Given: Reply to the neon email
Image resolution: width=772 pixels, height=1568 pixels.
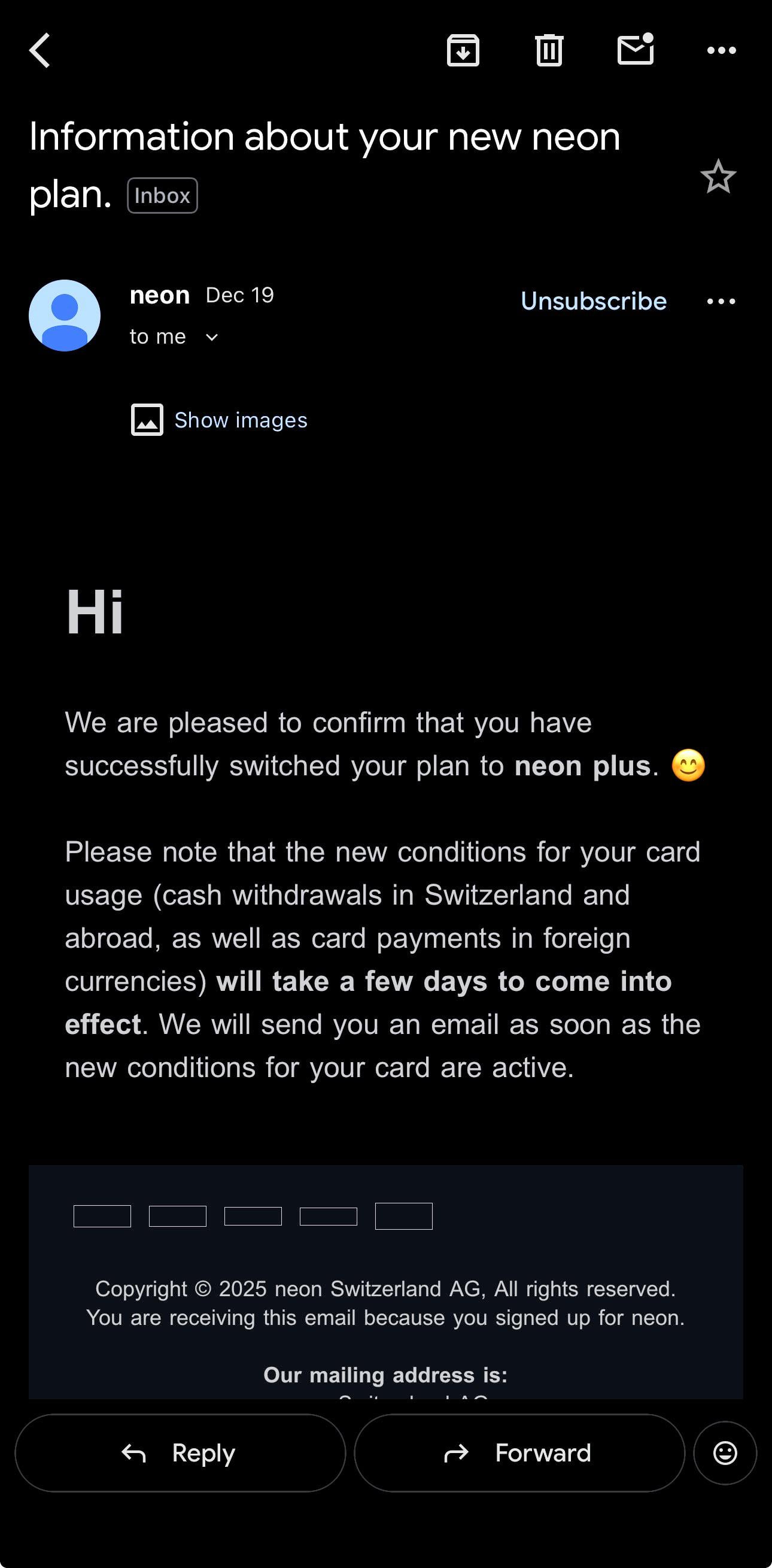Looking at the screenshot, I should [x=180, y=1453].
